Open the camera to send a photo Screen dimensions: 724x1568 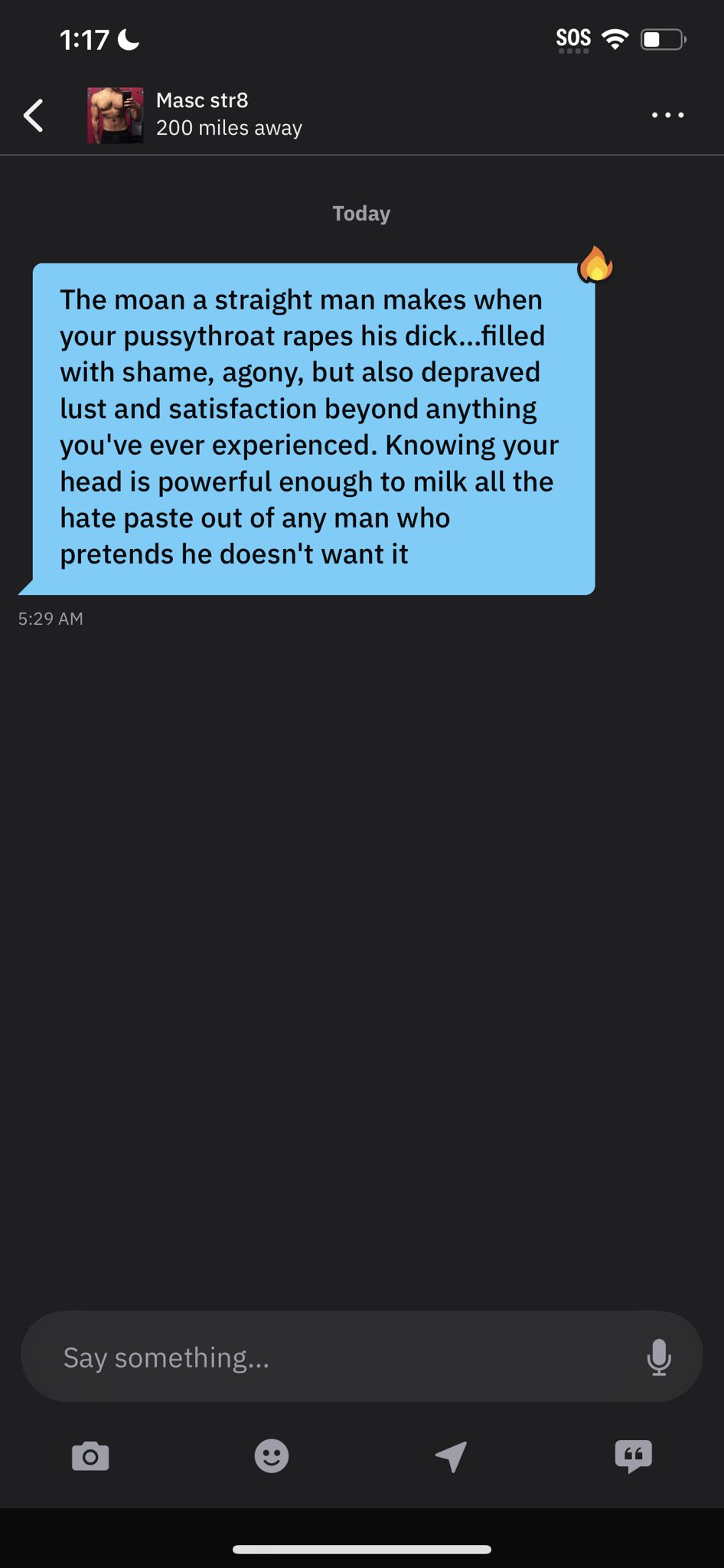(x=90, y=1455)
